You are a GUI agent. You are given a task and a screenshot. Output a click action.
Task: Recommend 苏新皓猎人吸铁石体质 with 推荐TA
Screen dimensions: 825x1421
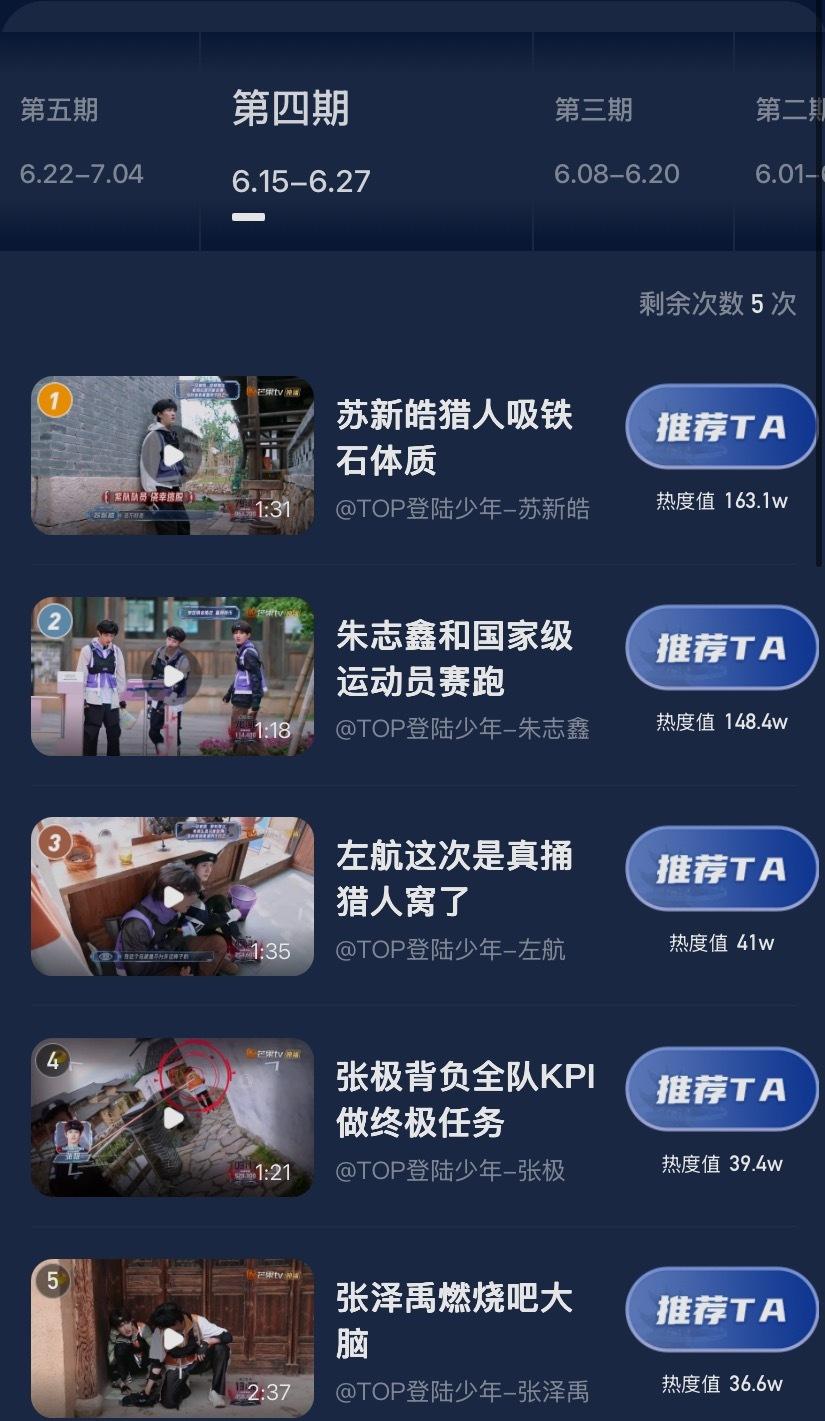click(721, 427)
